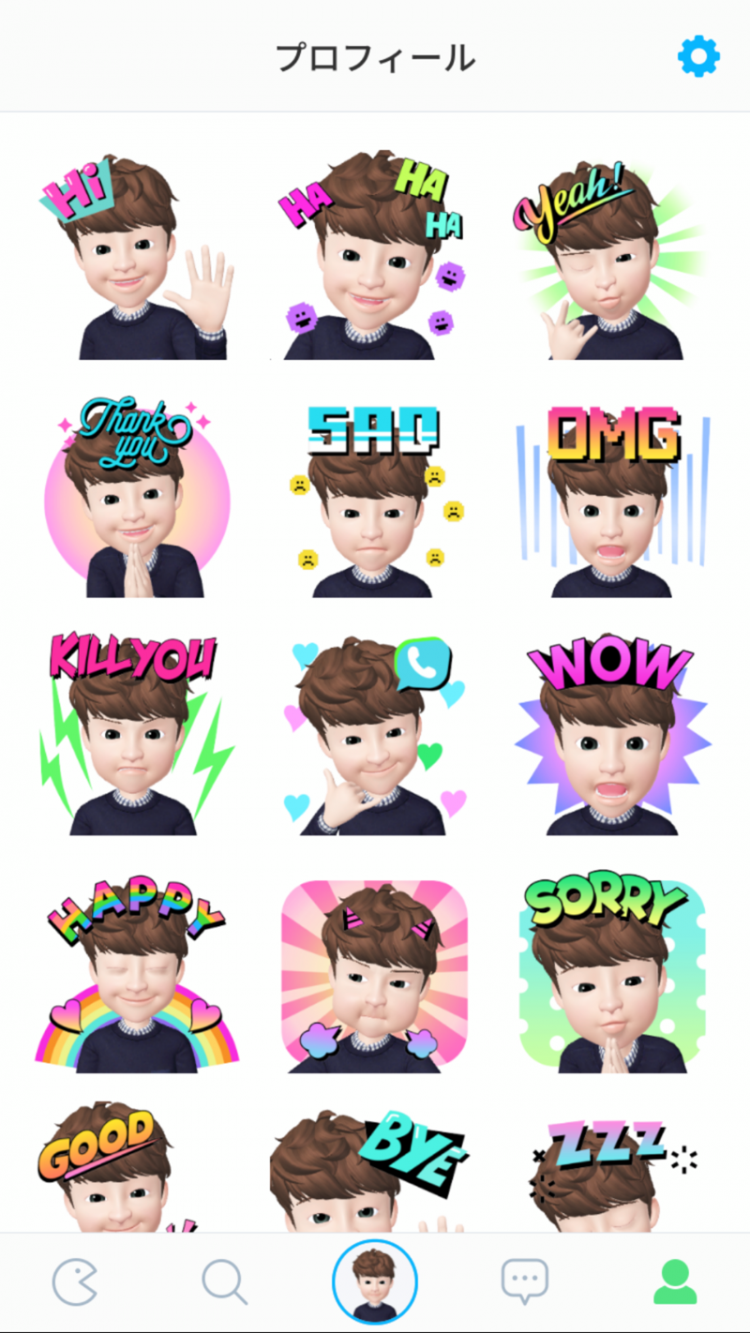Image resolution: width=750 pixels, height=1333 pixels.
Task: Open the search tab
Action: 224,1282
